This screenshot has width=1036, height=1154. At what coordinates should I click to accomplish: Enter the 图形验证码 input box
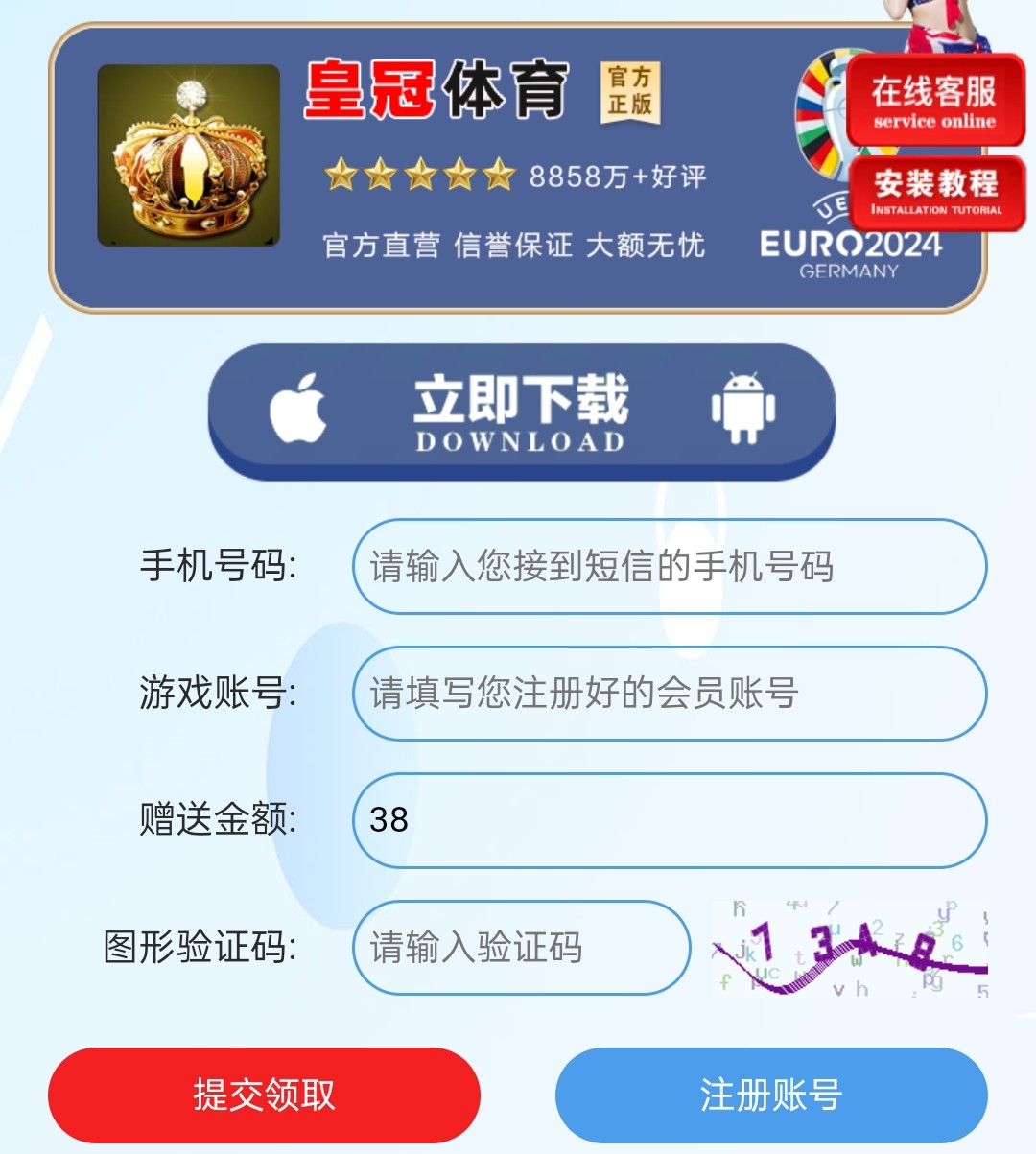click(x=521, y=948)
